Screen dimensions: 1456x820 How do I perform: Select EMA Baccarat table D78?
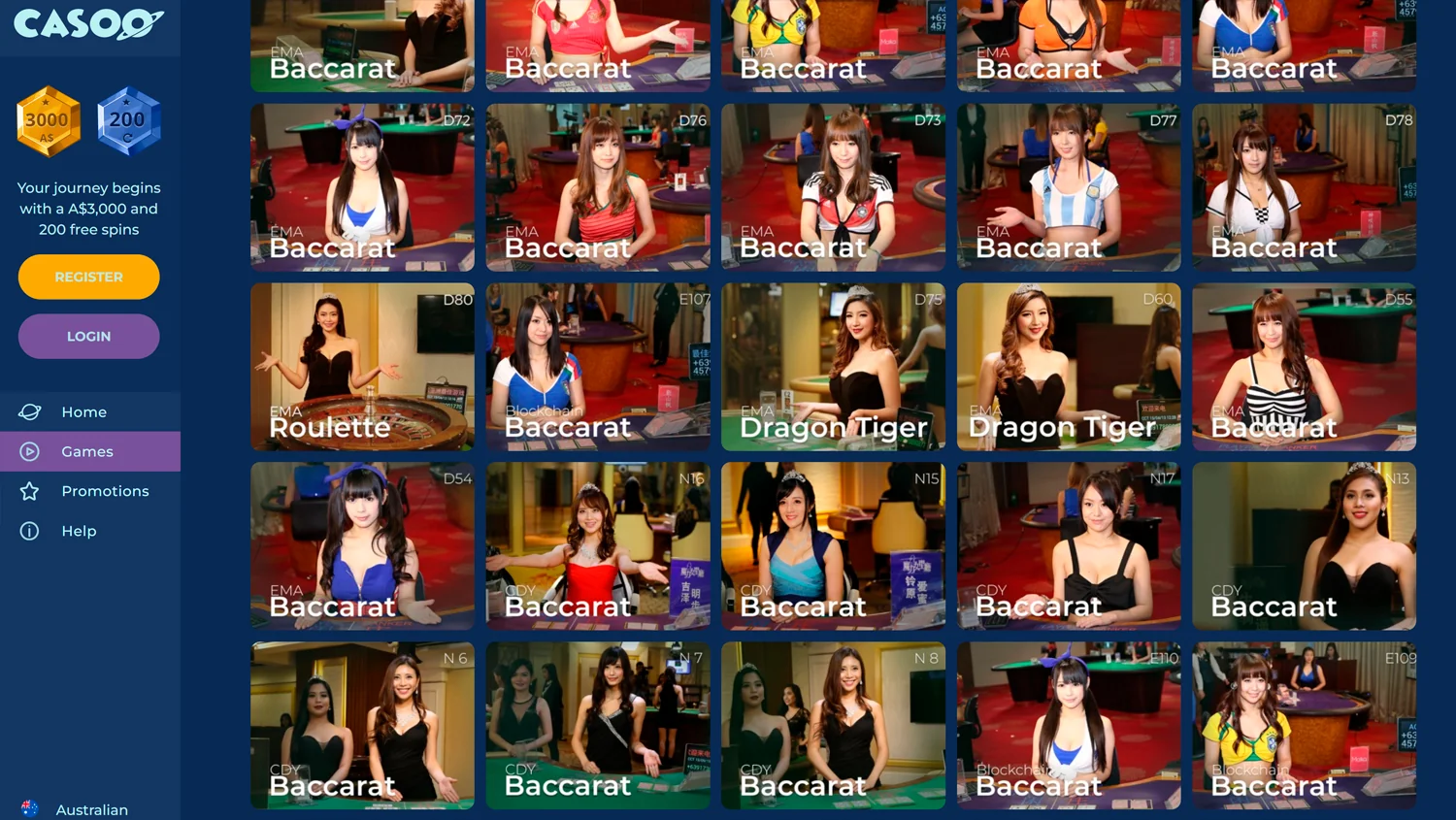pos(1304,187)
